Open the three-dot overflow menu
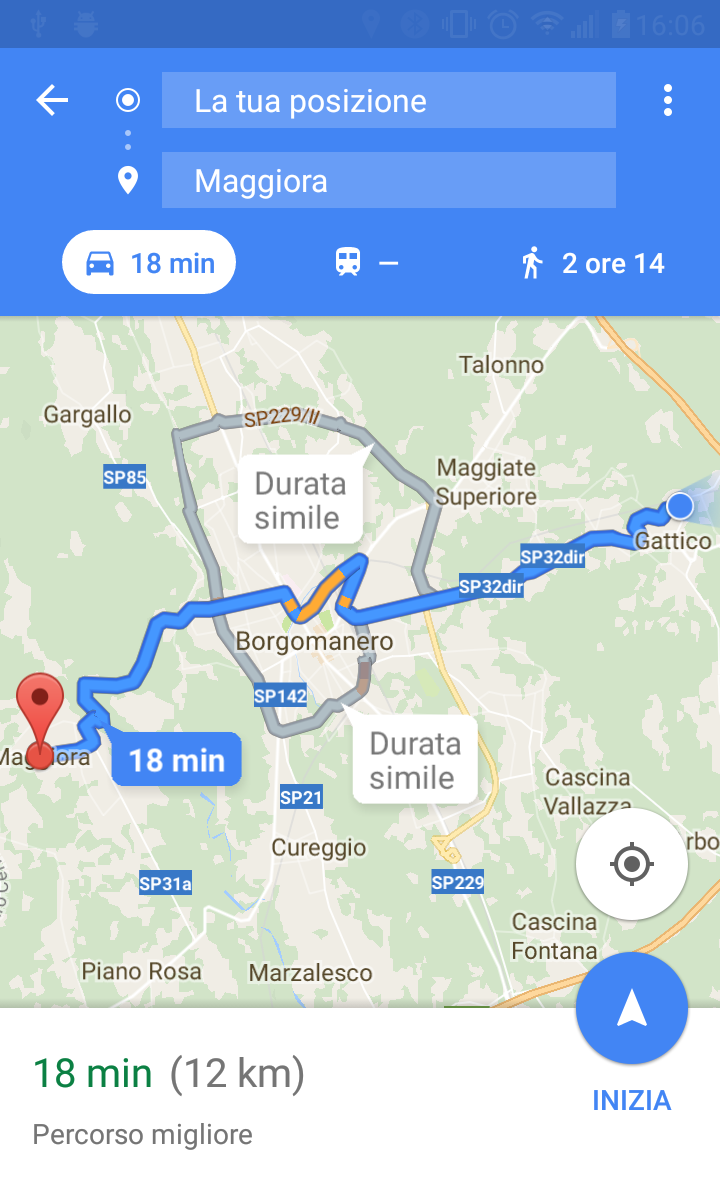The width and height of the screenshot is (720, 1188). pyautogui.click(x=667, y=100)
